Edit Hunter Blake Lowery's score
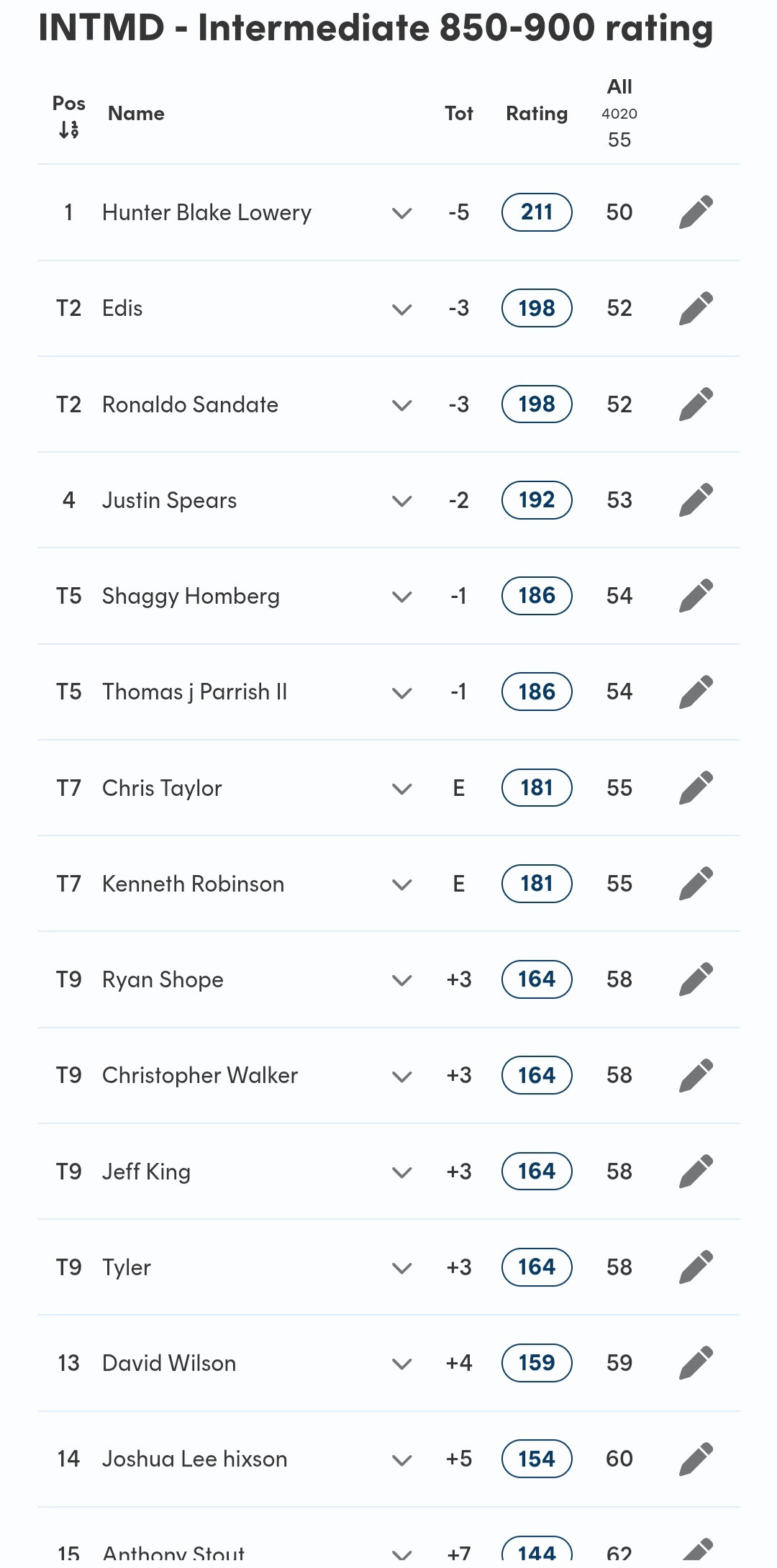 (696, 212)
